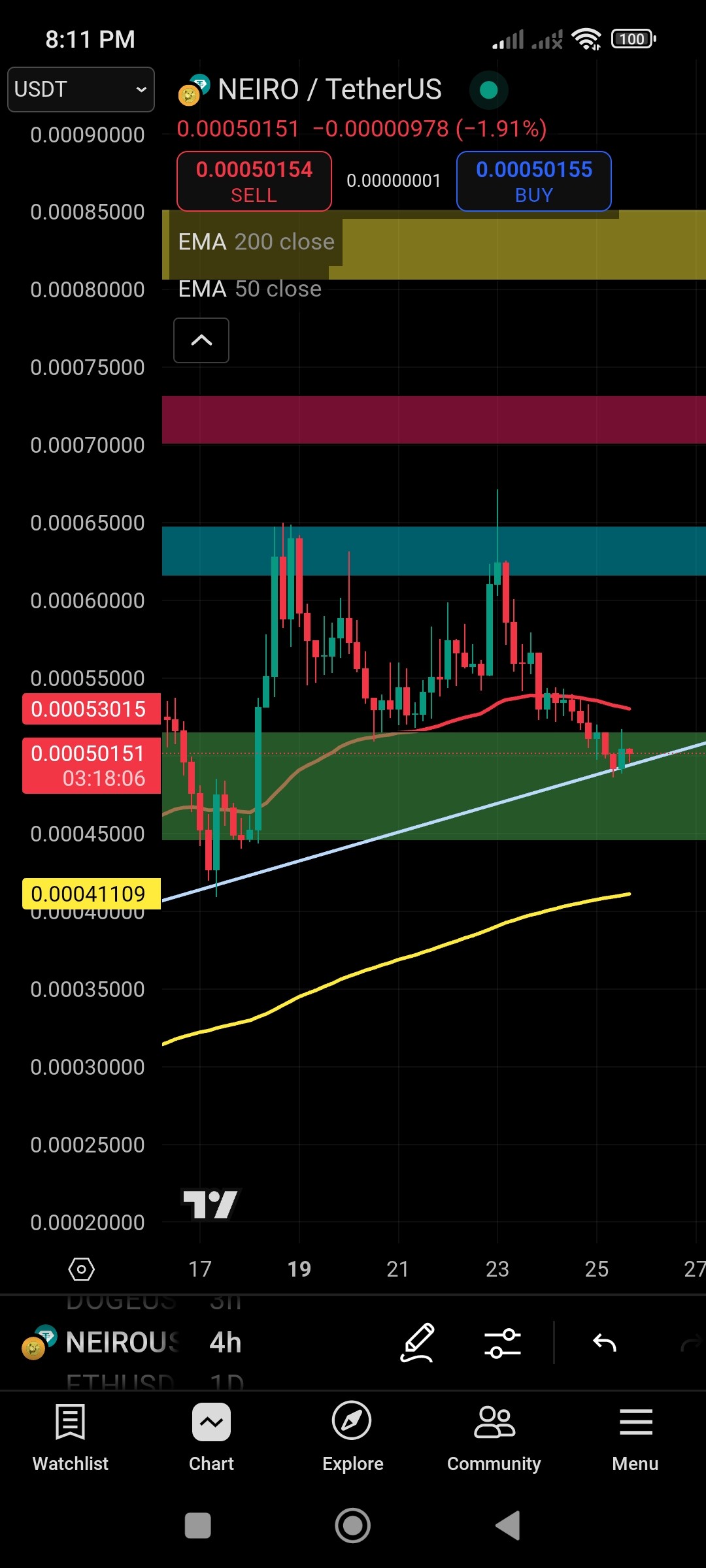Image resolution: width=706 pixels, height=1568 pixels.
Task: Open EMA 200 close indicator settings
Action: coord(256,242)
